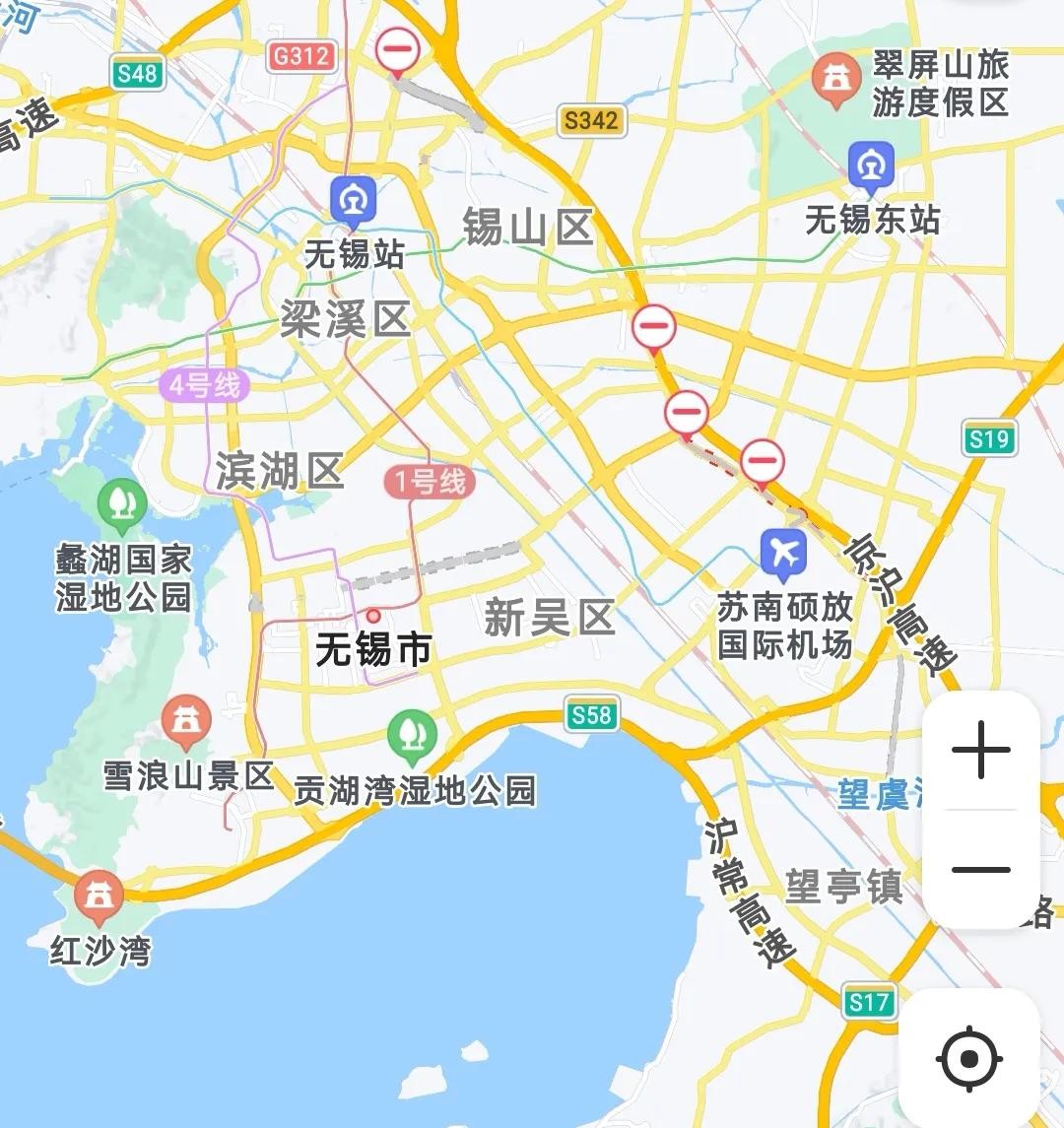Open 无锡东站 railway station marker
Image resolution: width=1064 pixels, height=1128 pixels.
click(x=871, y=167)
